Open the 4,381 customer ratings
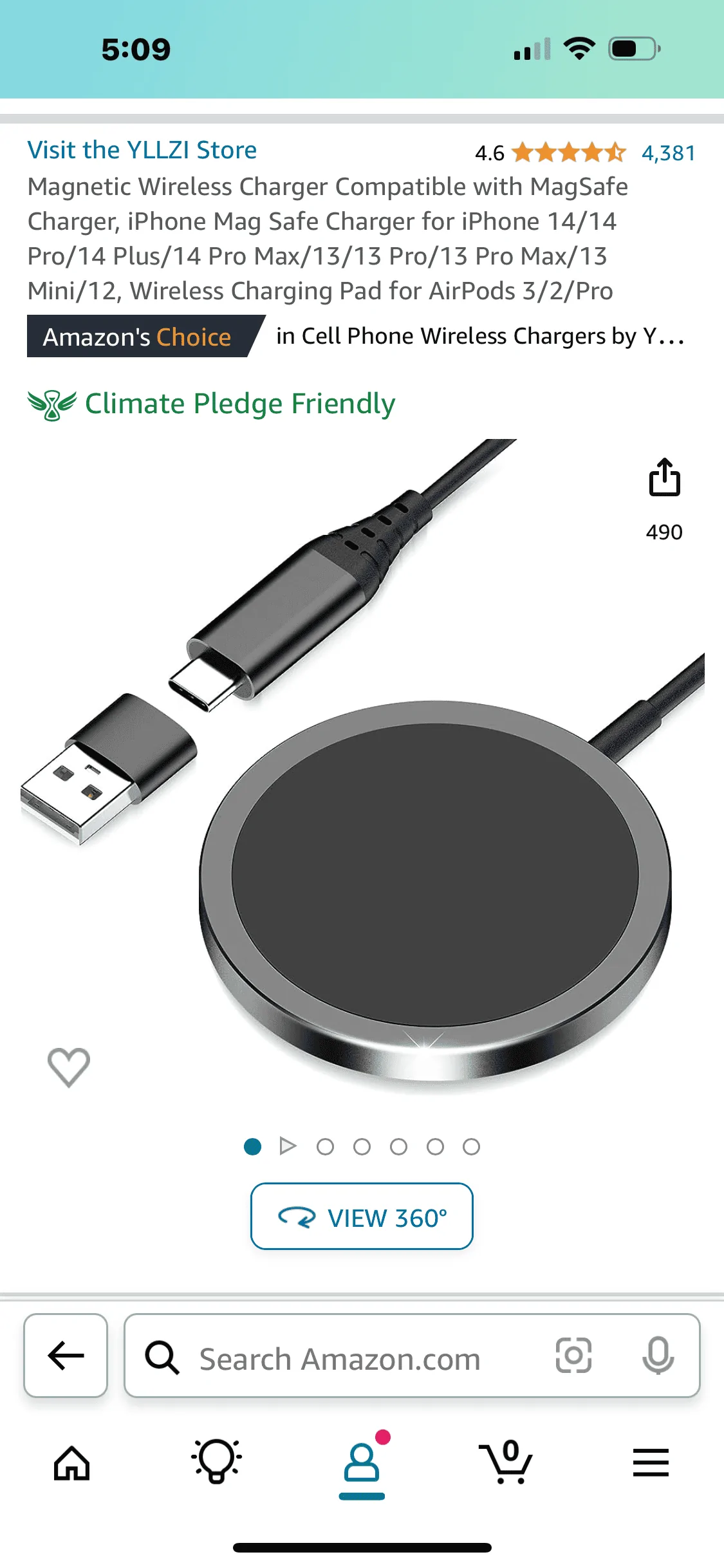The width and height of the screenshot is (724, 1568). [668, 153]
